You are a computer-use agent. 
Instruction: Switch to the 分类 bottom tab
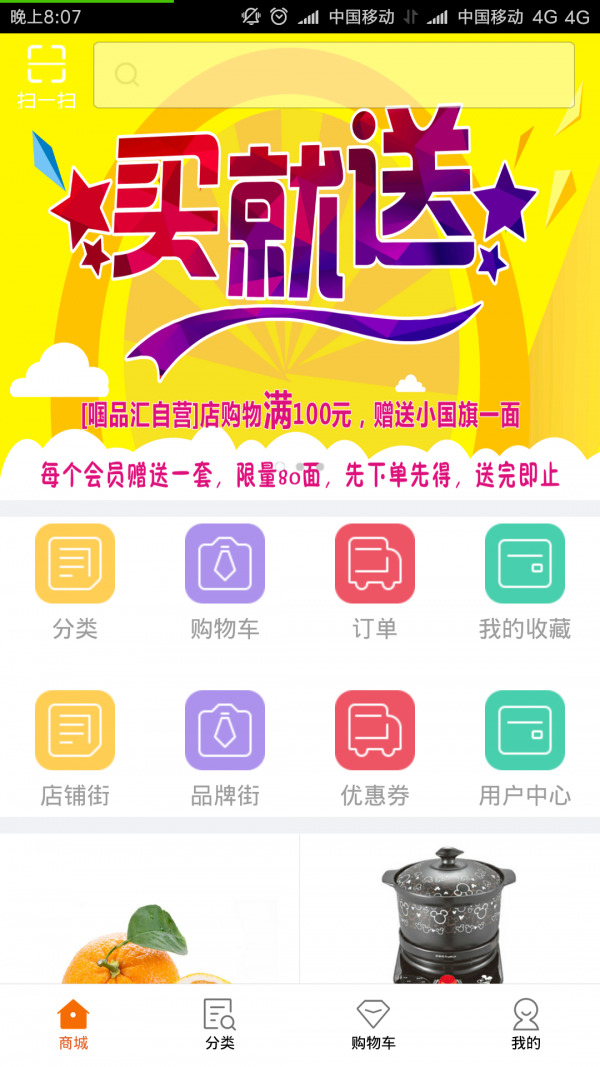(x=220, y=1025)
